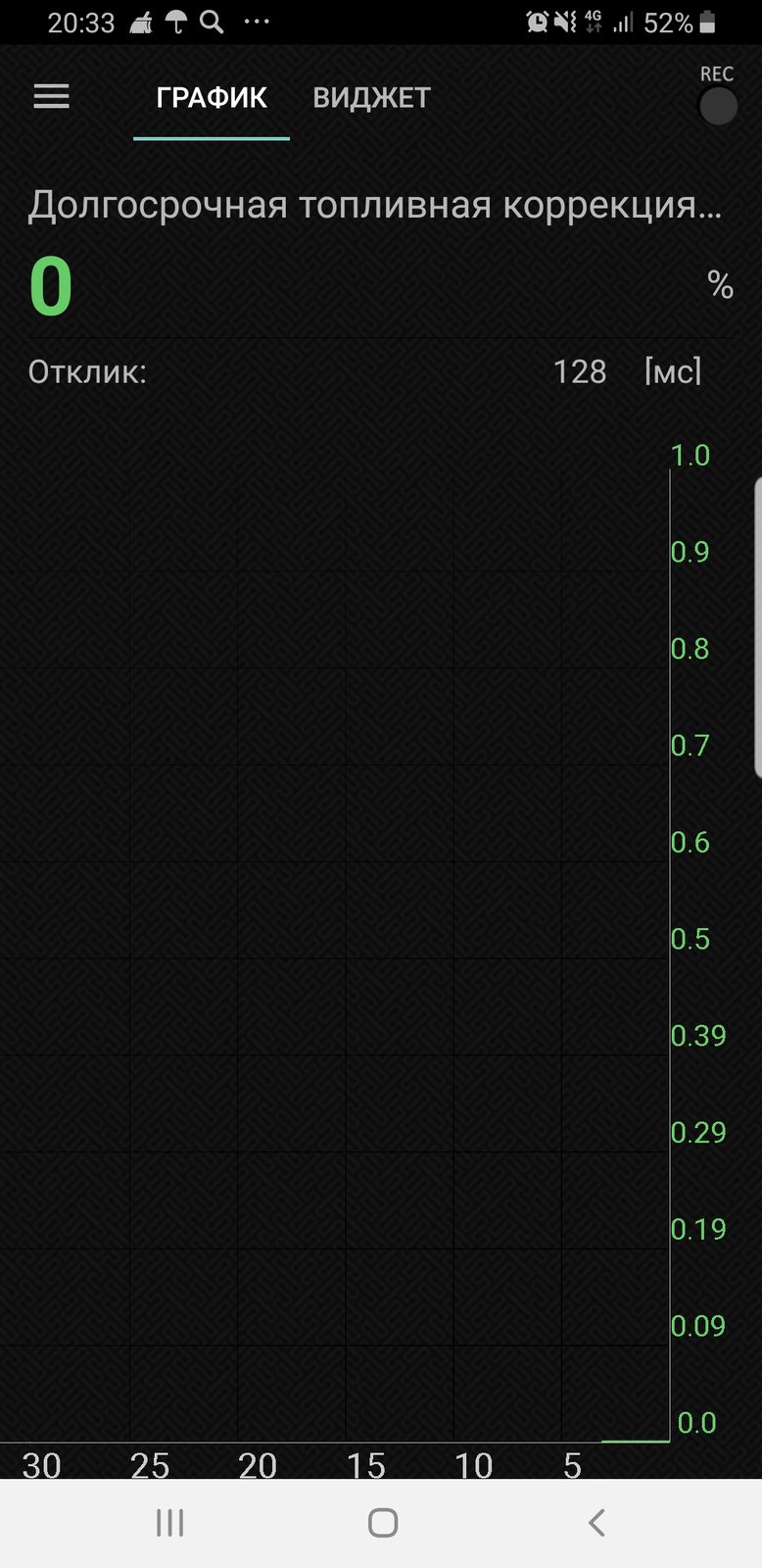Open recent apps from the navigation bar
This screenshot has height=1568, width=762.
point(169,1522)
